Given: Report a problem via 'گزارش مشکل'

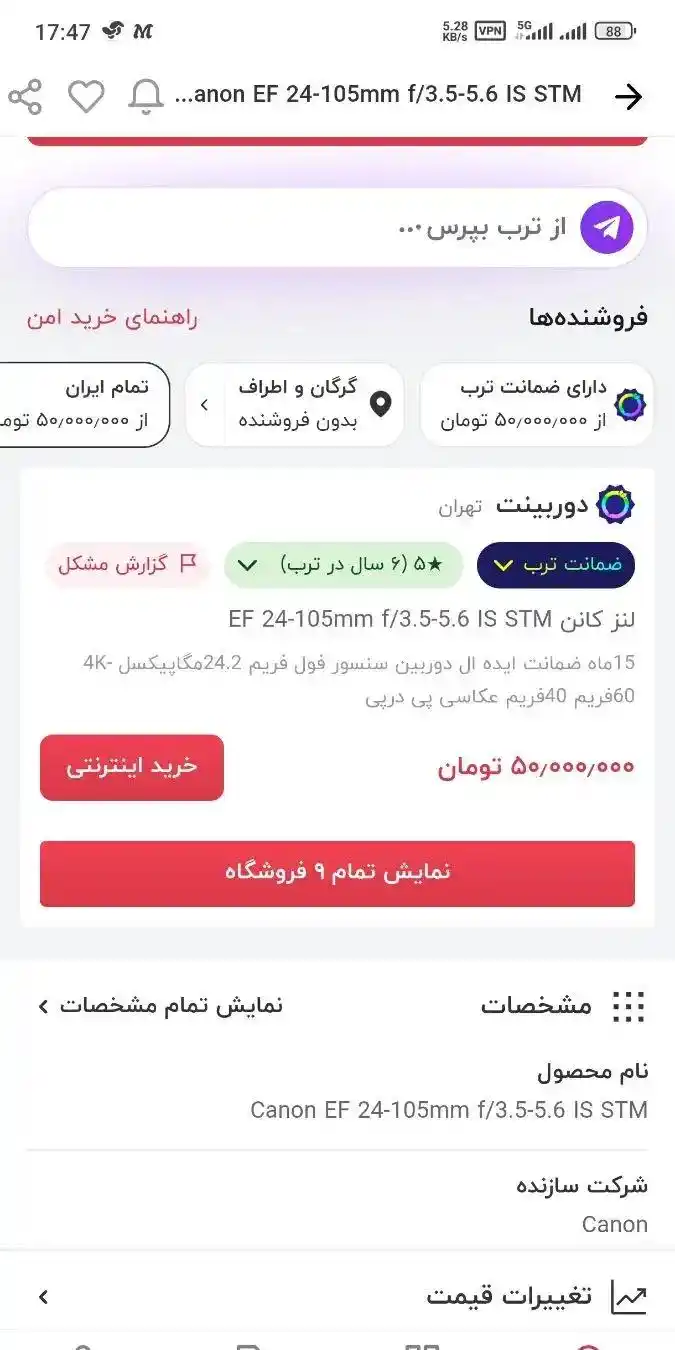Looking at the screenshot, I should (x=127, y=564).
